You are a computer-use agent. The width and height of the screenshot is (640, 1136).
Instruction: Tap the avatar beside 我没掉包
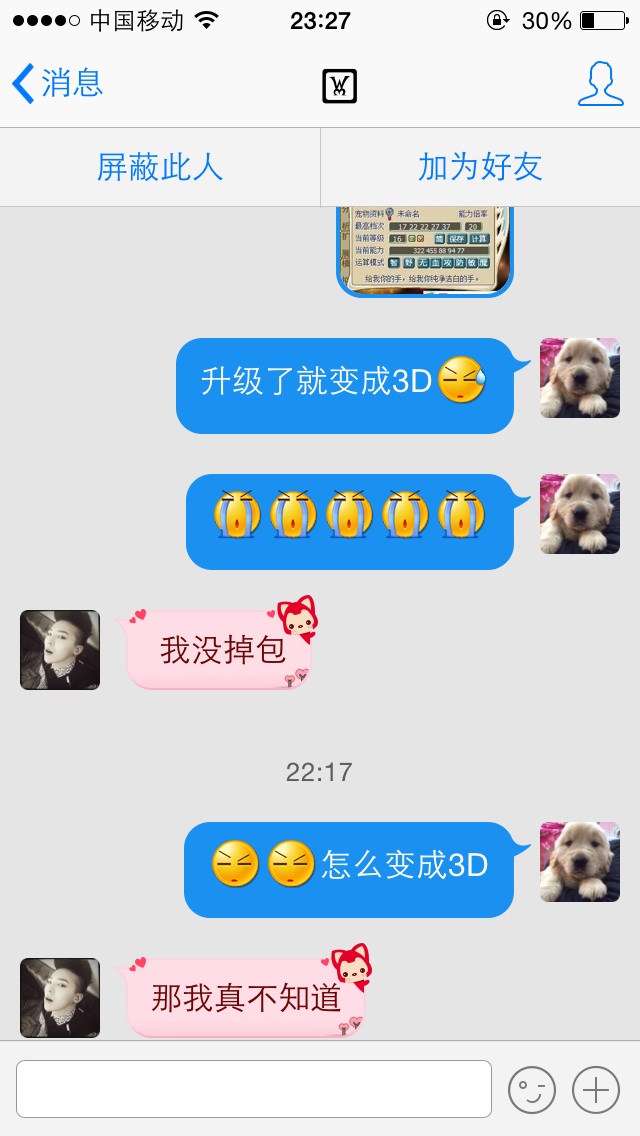(x=60, y=650)
